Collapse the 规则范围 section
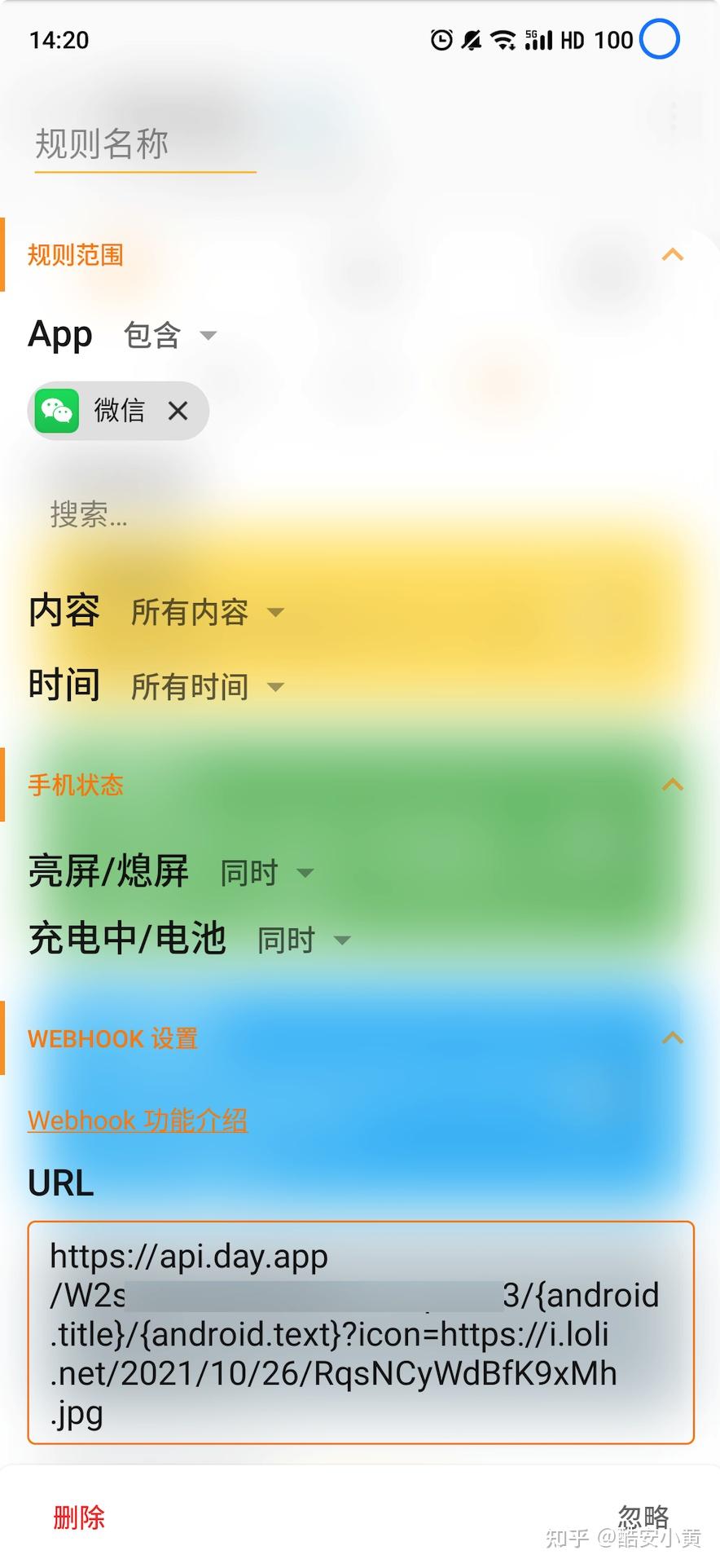 click(673, 255)
